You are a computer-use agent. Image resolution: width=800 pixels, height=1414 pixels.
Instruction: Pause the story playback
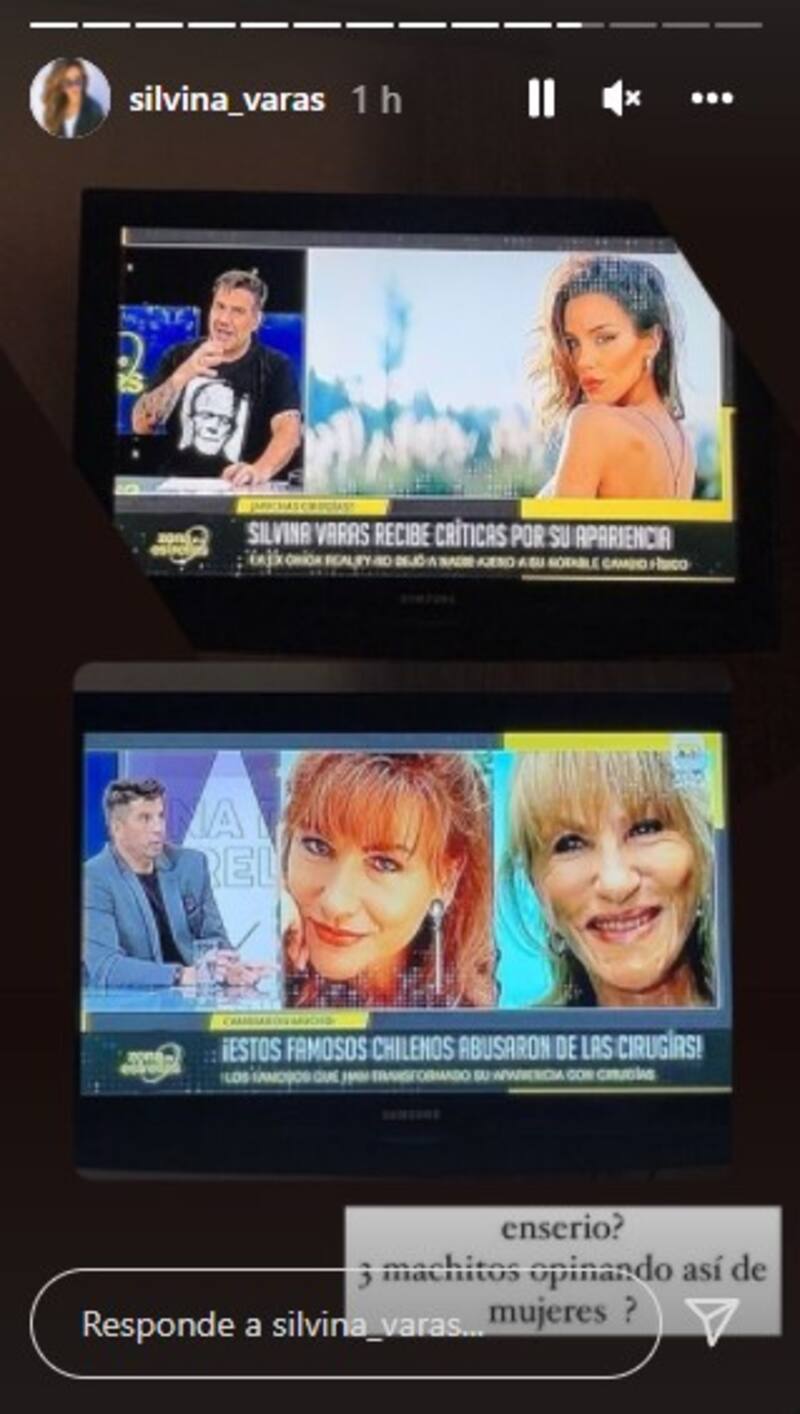point(541,99)
